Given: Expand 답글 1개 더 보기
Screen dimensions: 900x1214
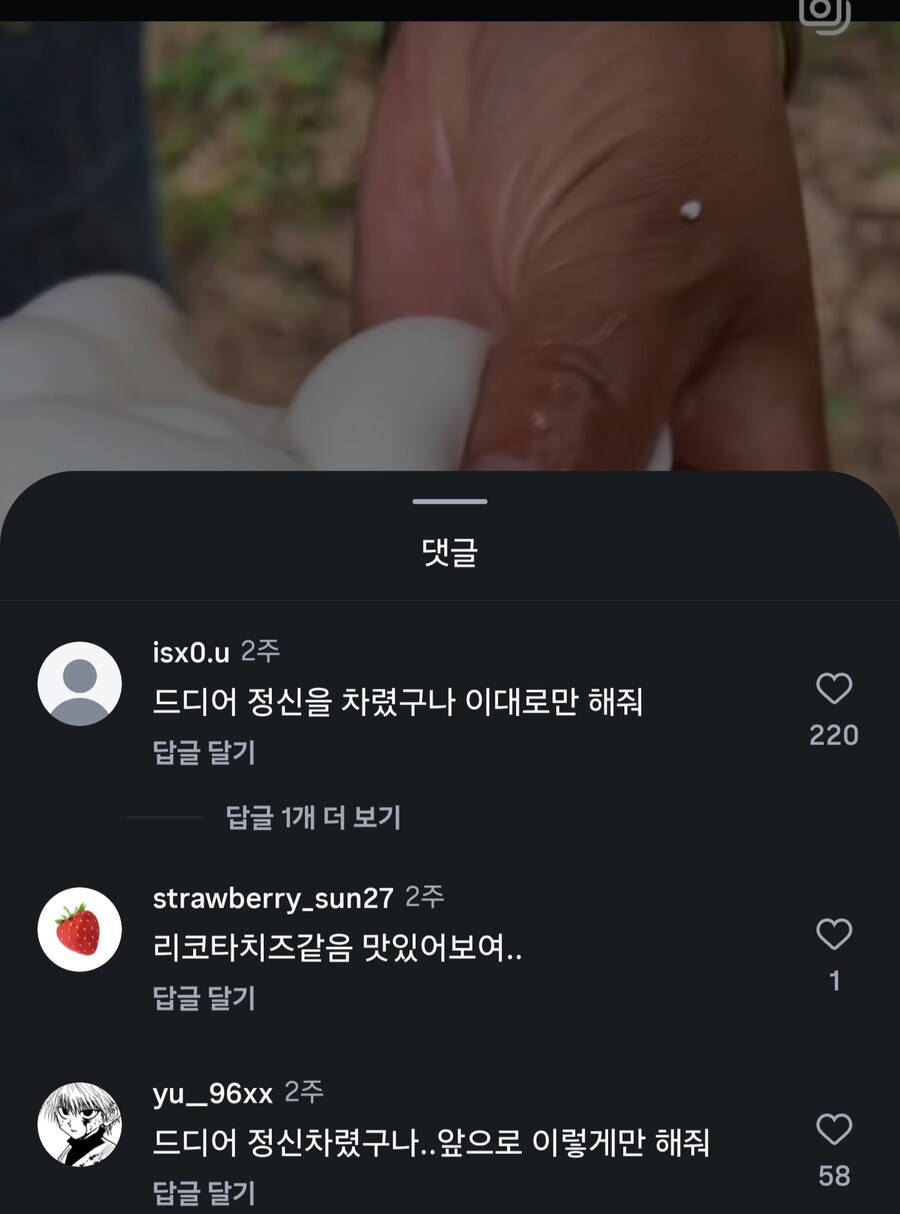Looking at the screenshot, I should coord(313,817).
